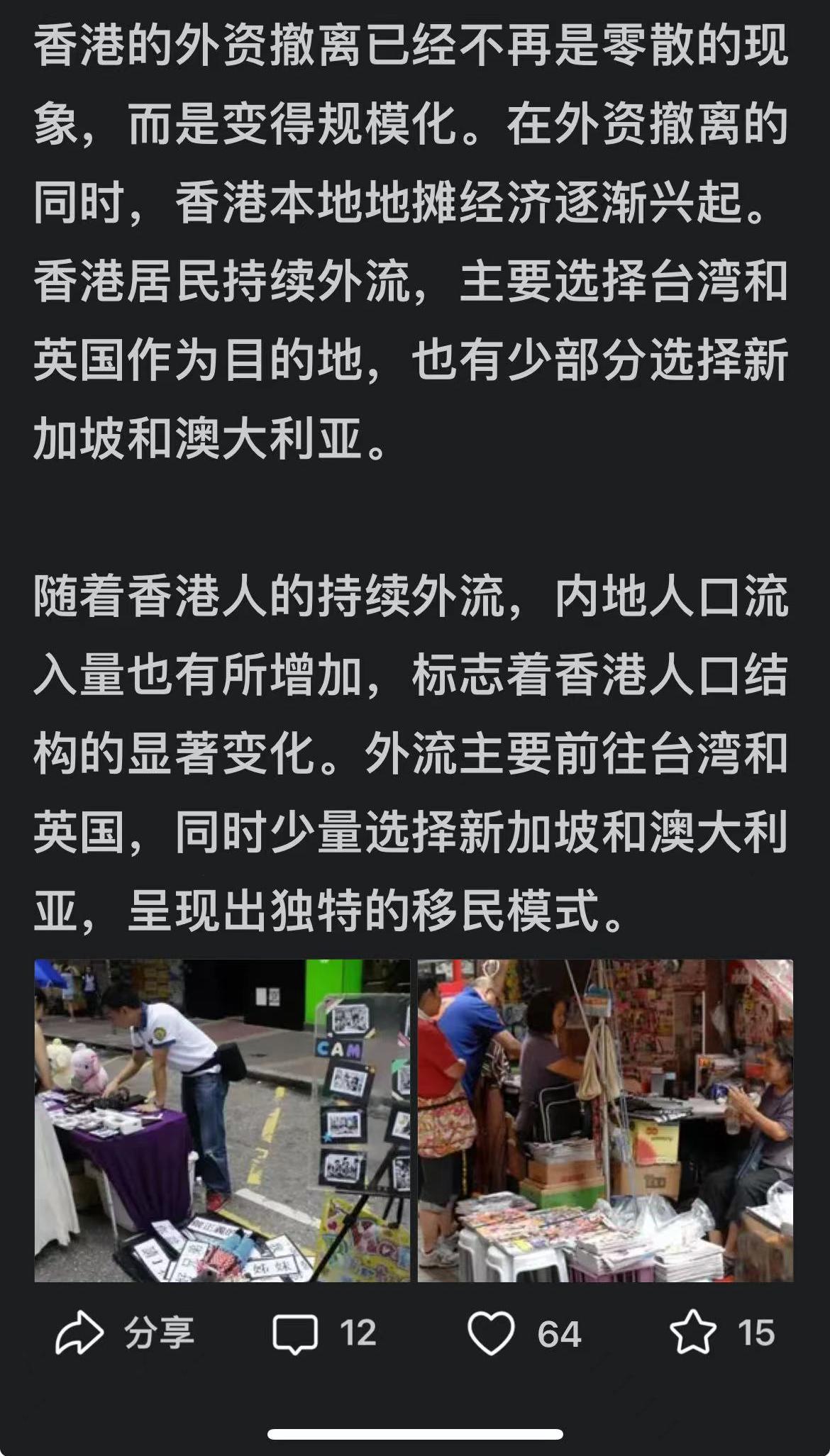Open the photo of the purple table stall

pos(222,1121)
